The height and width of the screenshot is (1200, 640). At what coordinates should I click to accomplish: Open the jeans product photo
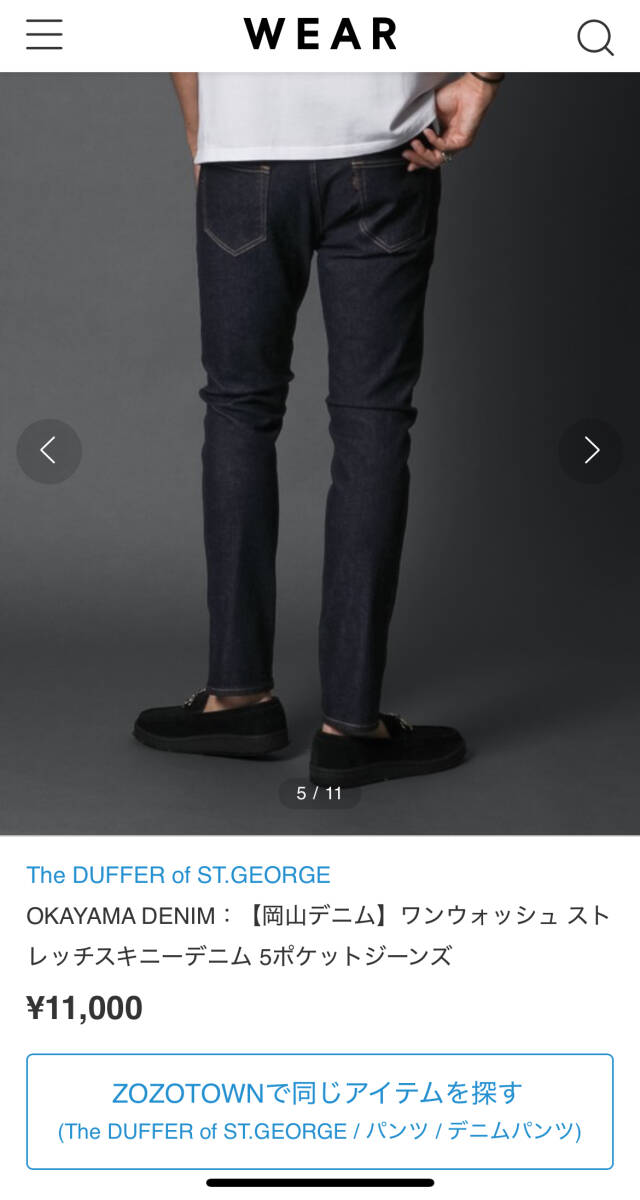pos(320,453)
